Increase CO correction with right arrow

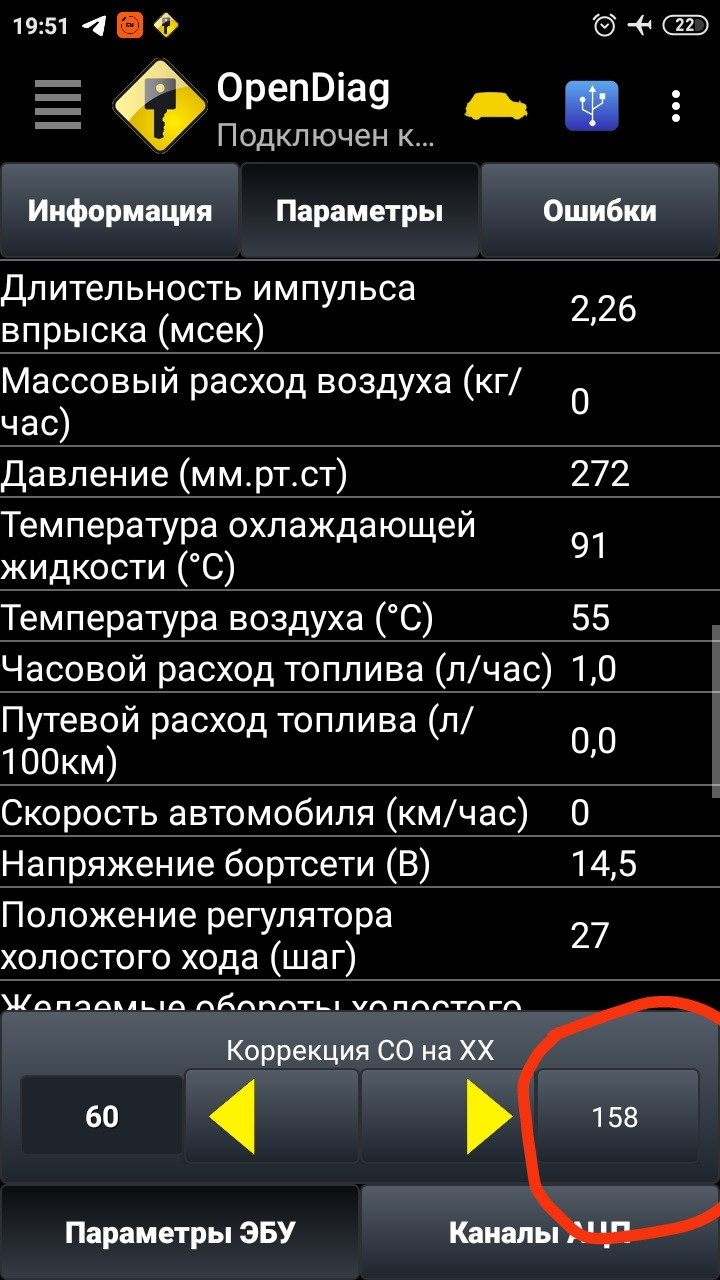pos(447,1115)
